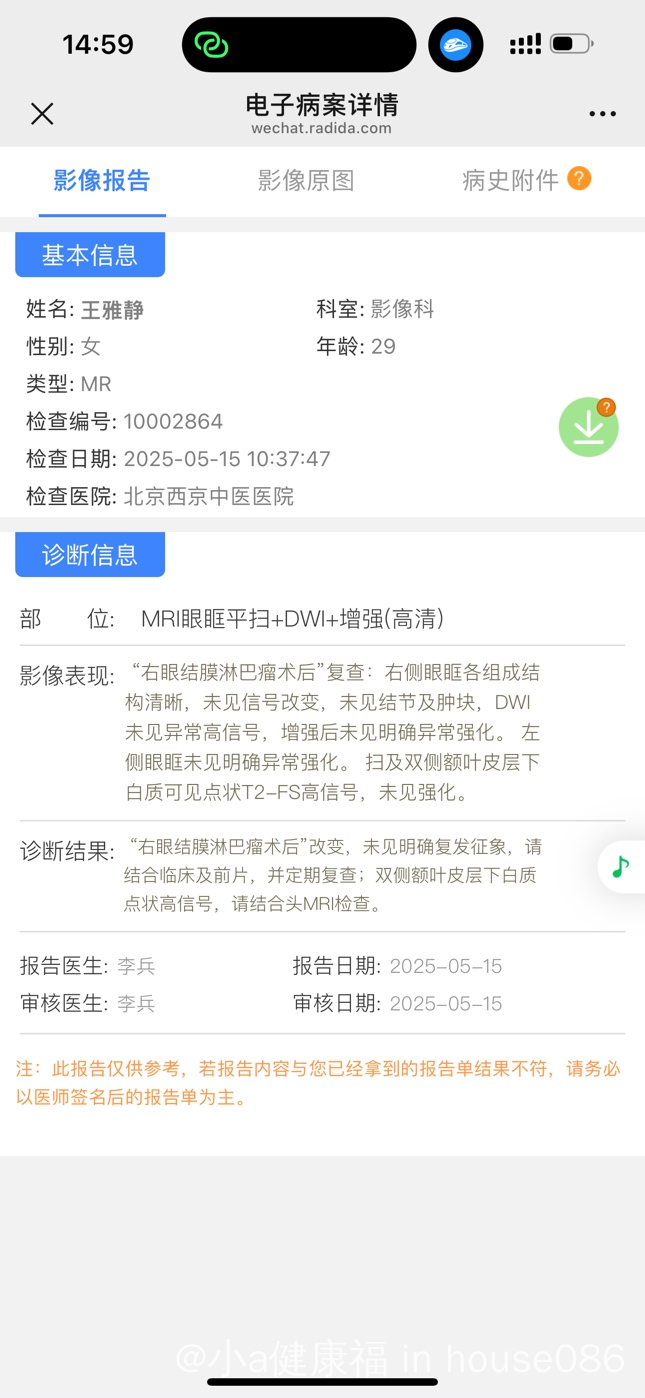
Task: Close the 电子病案详情 page
Action: 42,114
